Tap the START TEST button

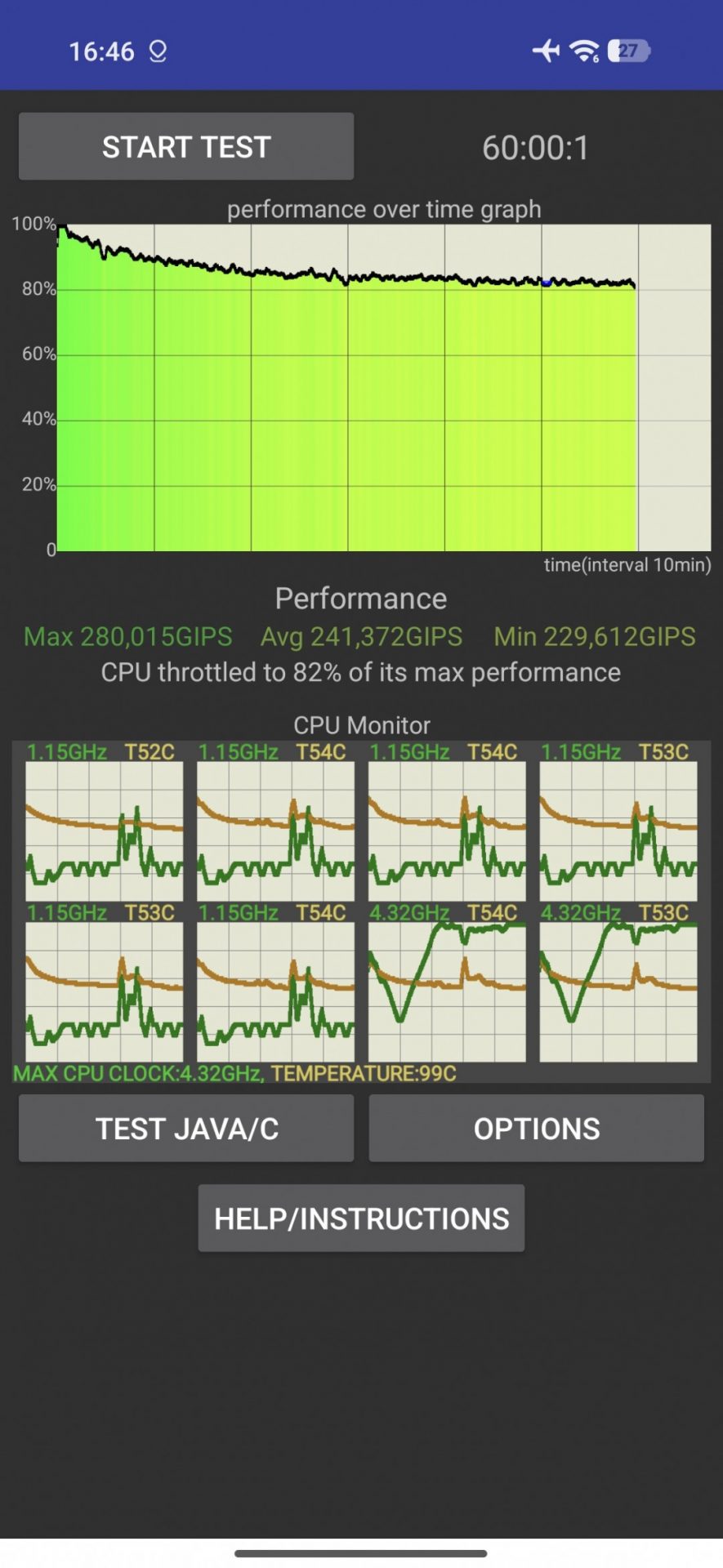[186, 147]
